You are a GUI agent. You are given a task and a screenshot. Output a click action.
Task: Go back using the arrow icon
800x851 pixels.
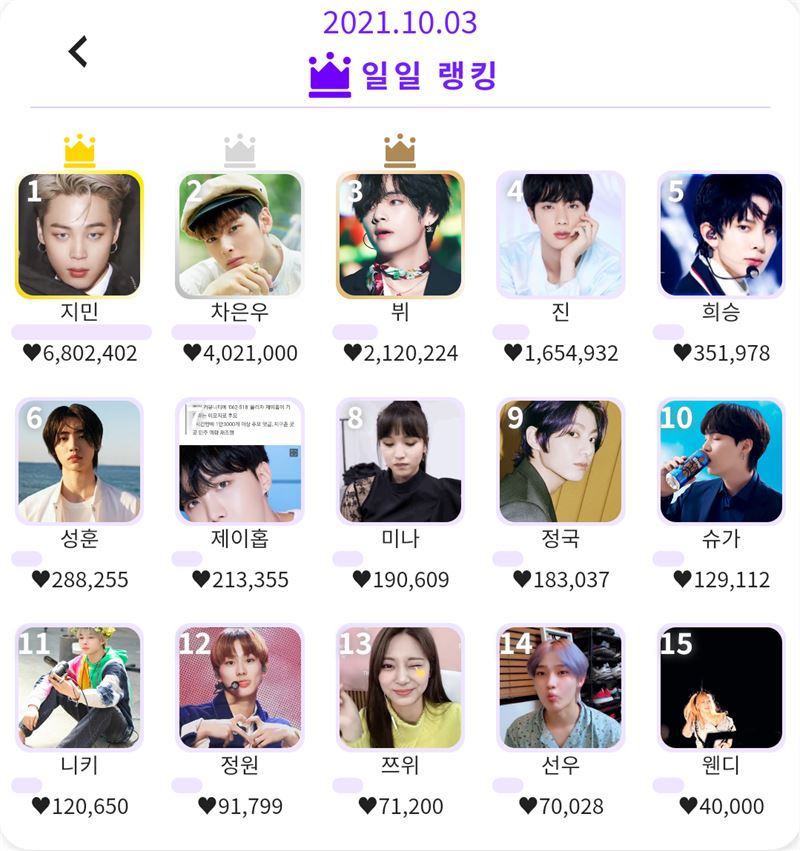click(x=78, y=51)
